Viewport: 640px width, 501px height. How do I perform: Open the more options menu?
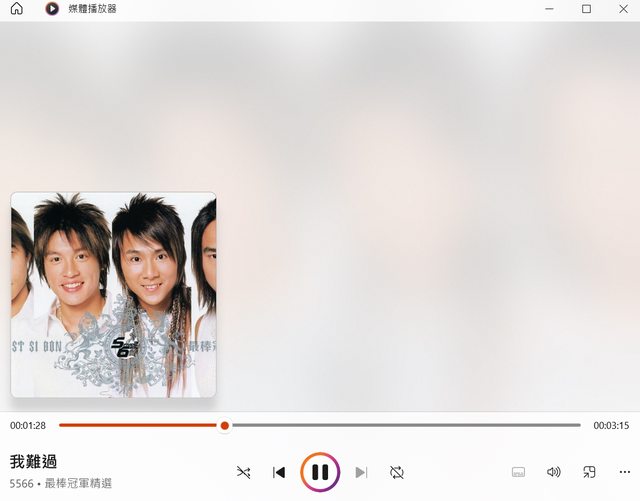(625, 472)
